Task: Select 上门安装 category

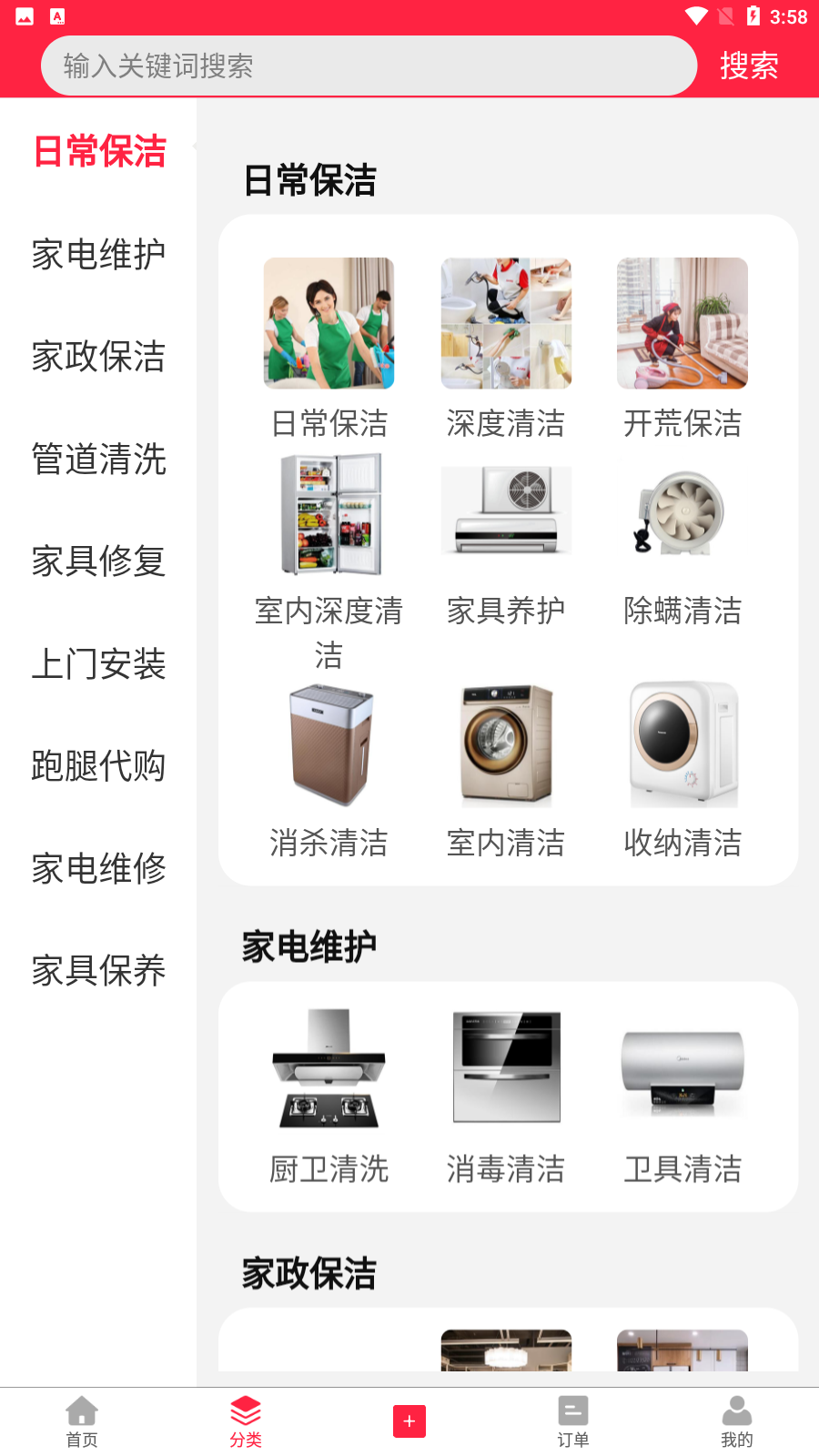Action: click(x=98, y=663)
